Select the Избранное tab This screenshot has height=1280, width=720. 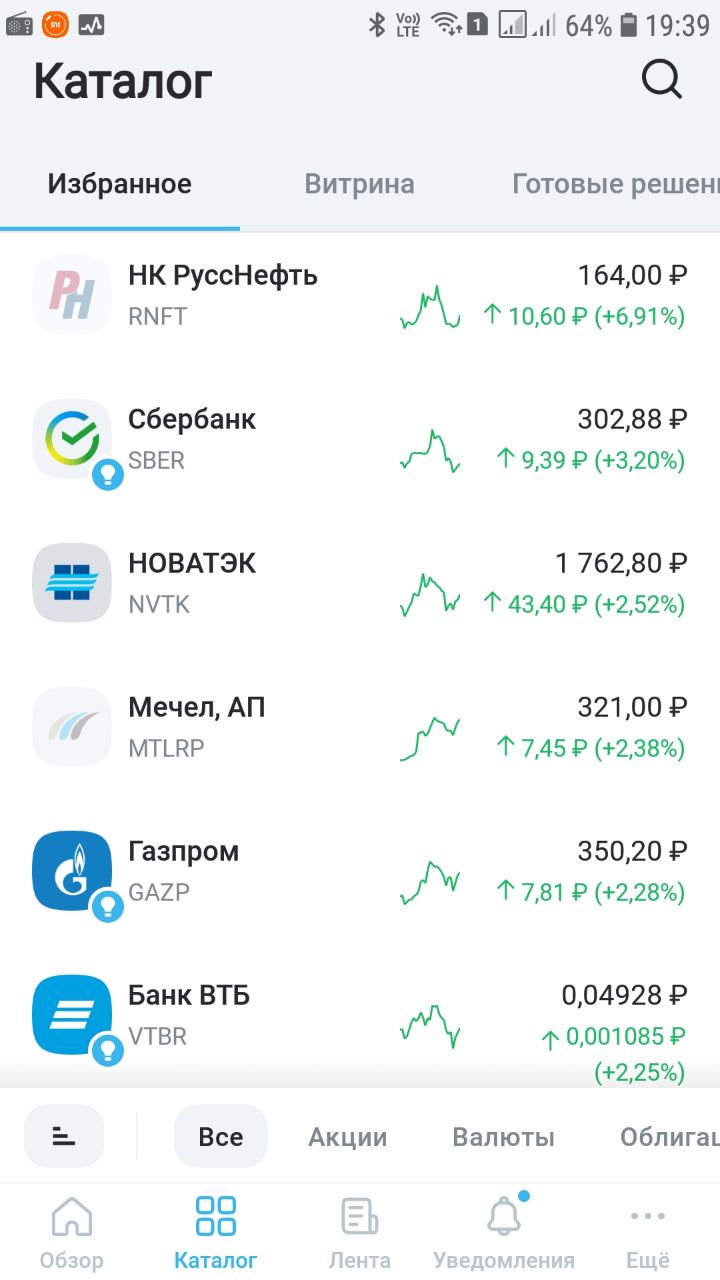pos(120,184)
